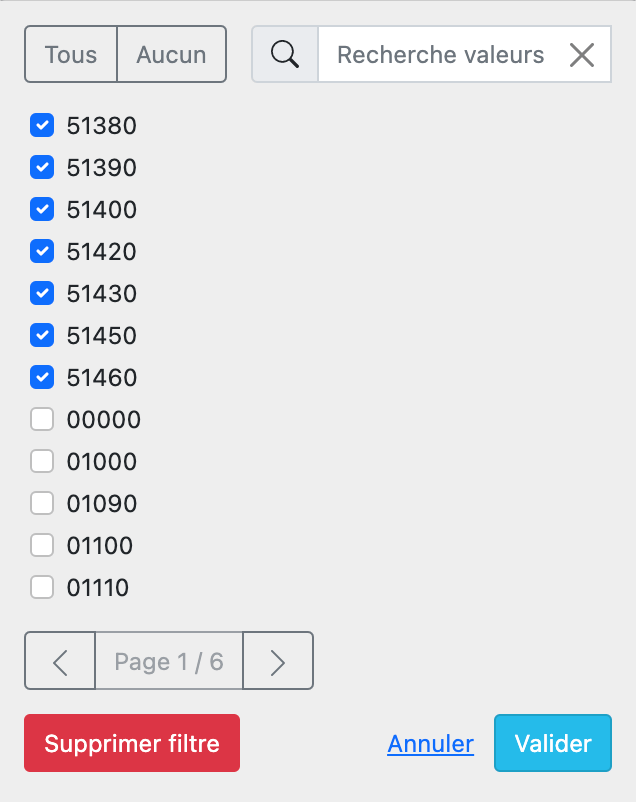This screenshot has width=636, height=802.
Task: Uncheck the 51380 checkbox
Action: click(42, 126)
